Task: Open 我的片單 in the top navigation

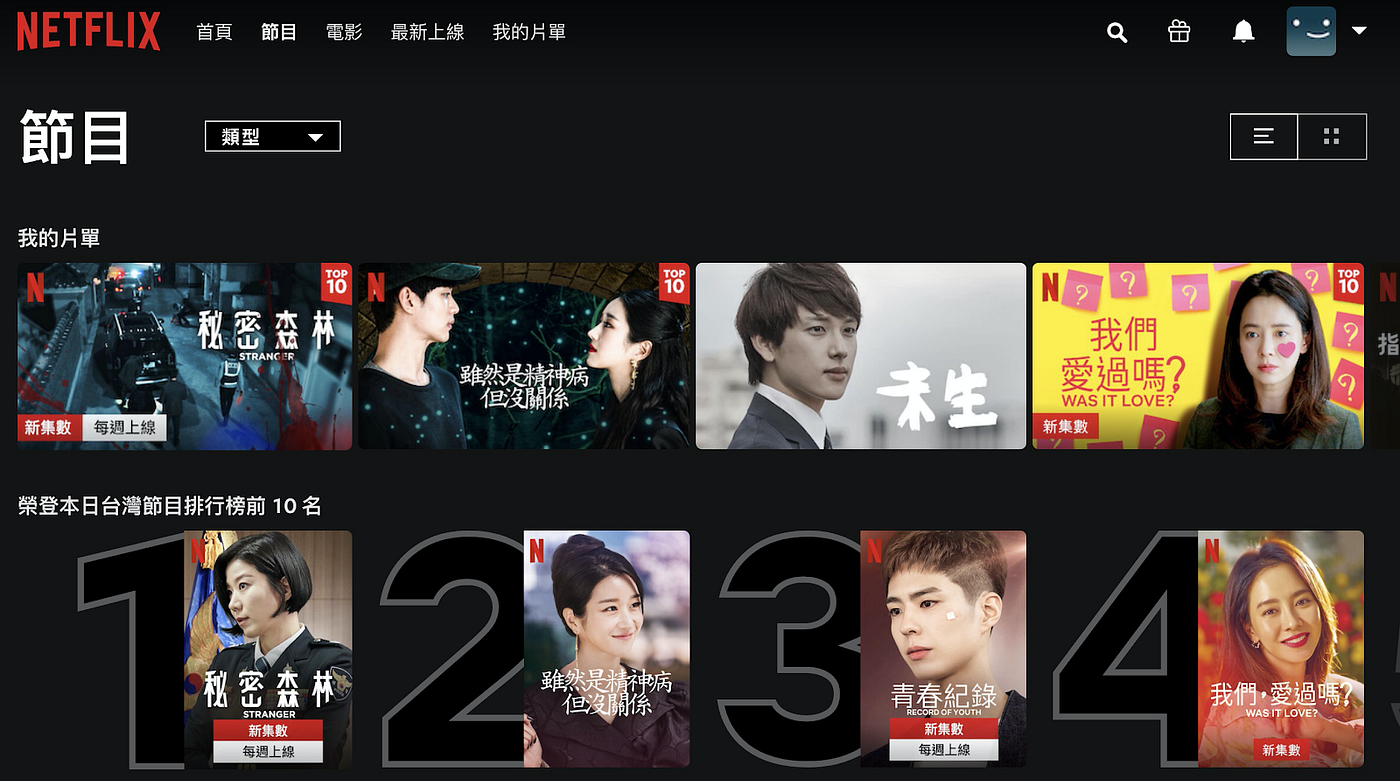Action: pyautogui.click(x=529, y=32)
